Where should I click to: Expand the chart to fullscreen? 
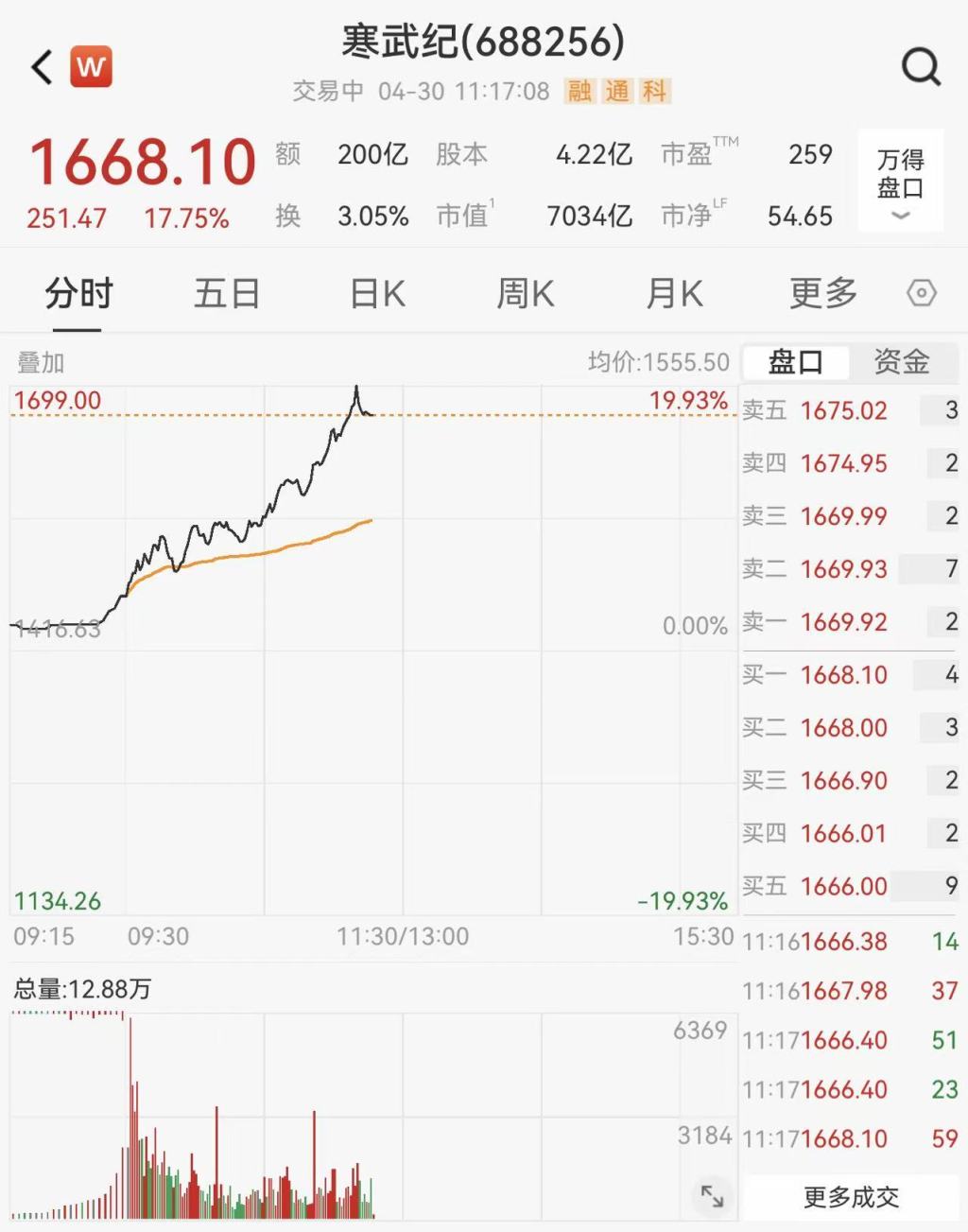[712, 1196]
